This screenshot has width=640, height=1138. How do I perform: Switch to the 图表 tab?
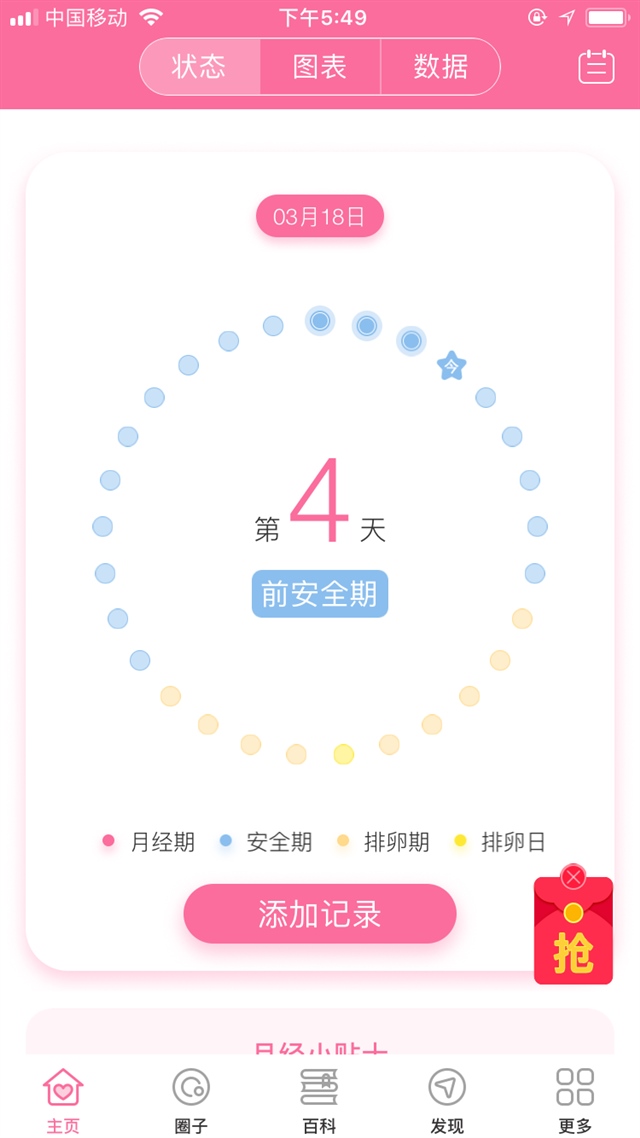point(320,67)
